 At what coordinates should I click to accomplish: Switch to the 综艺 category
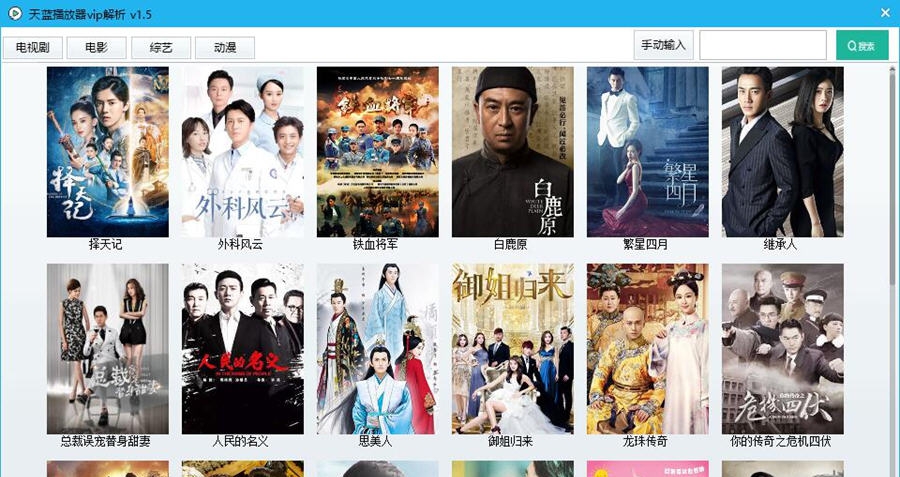(x=161, y=47)
